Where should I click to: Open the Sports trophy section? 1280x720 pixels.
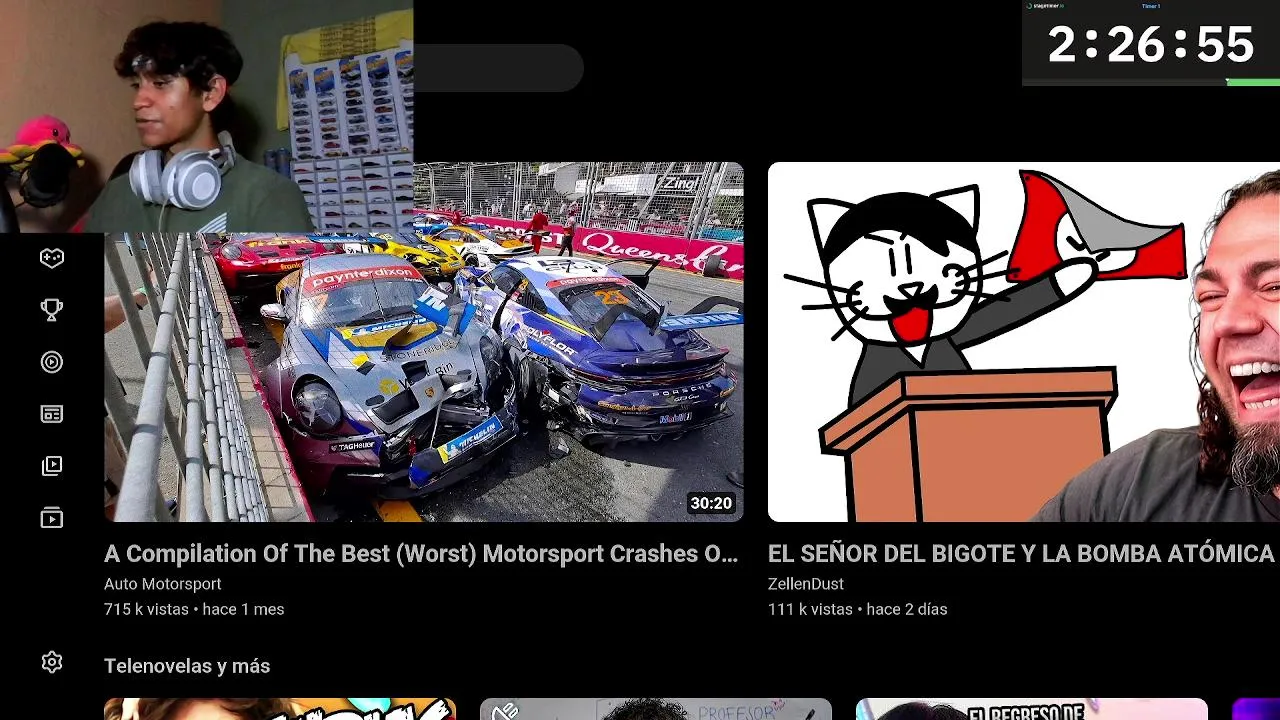[52, 310]
